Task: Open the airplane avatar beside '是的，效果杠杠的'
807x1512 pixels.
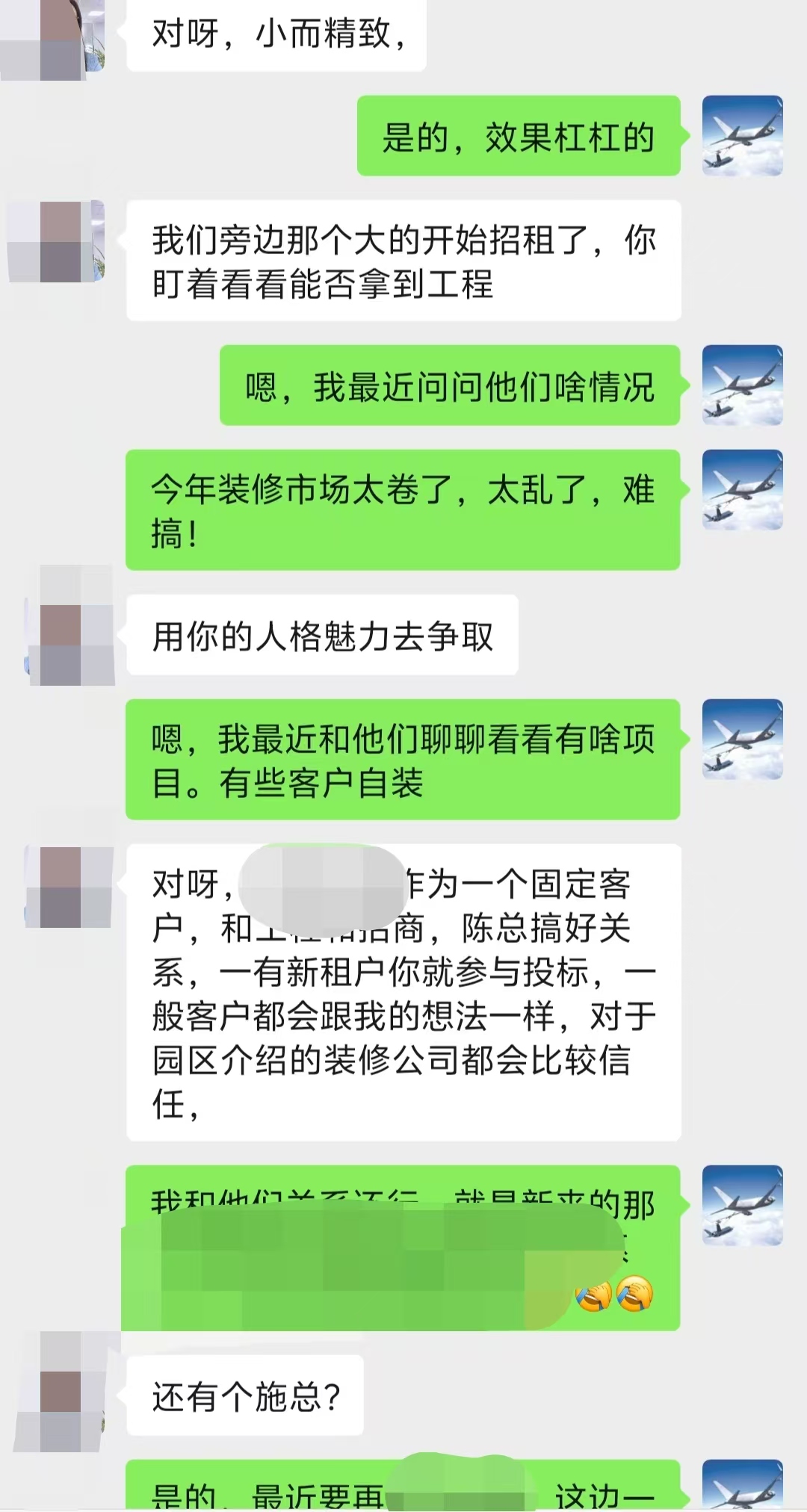Action: pos(742,136)
